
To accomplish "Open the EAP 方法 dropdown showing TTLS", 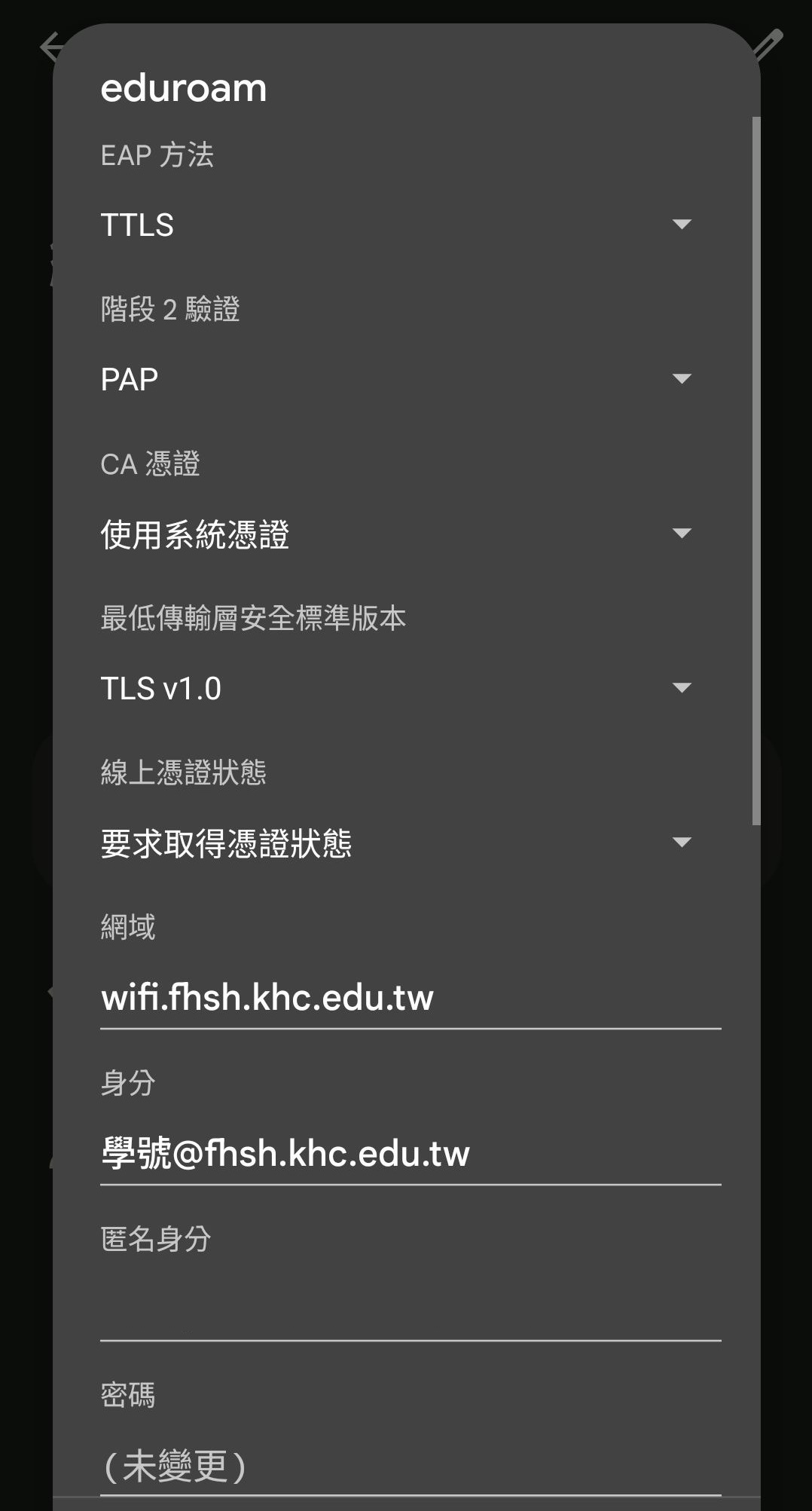I will click(395, 225).
